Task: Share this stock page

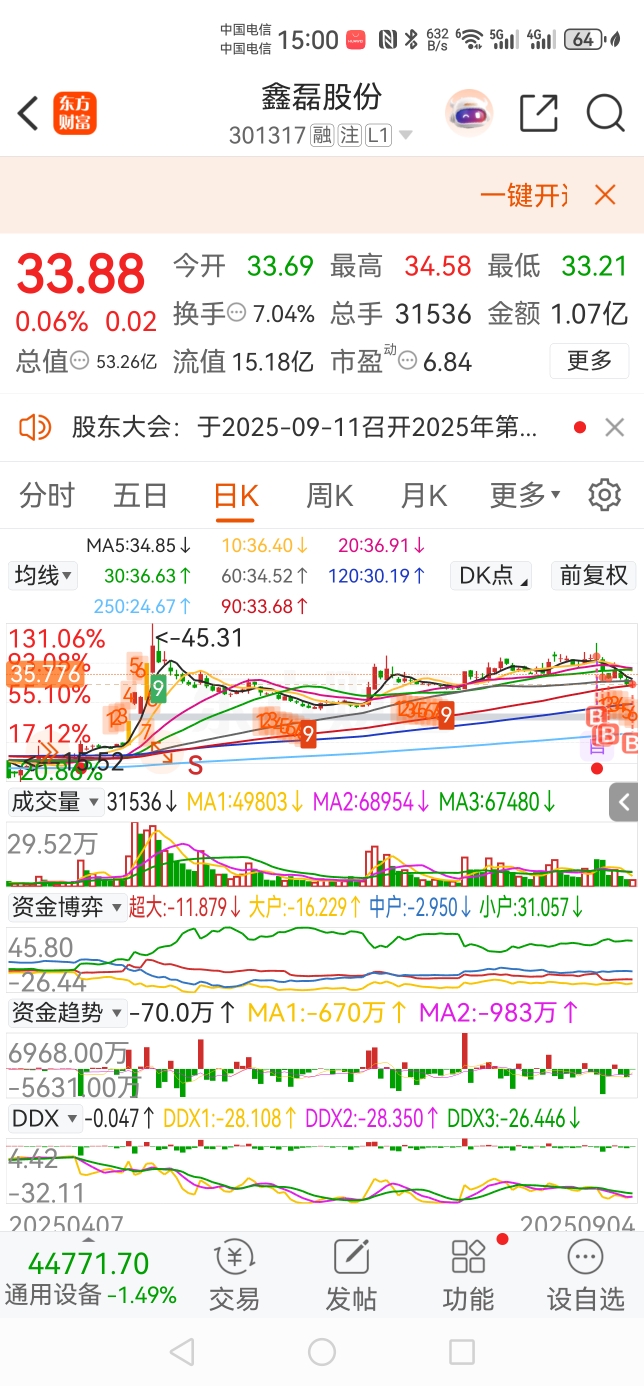Action: [x=539, y=113]
